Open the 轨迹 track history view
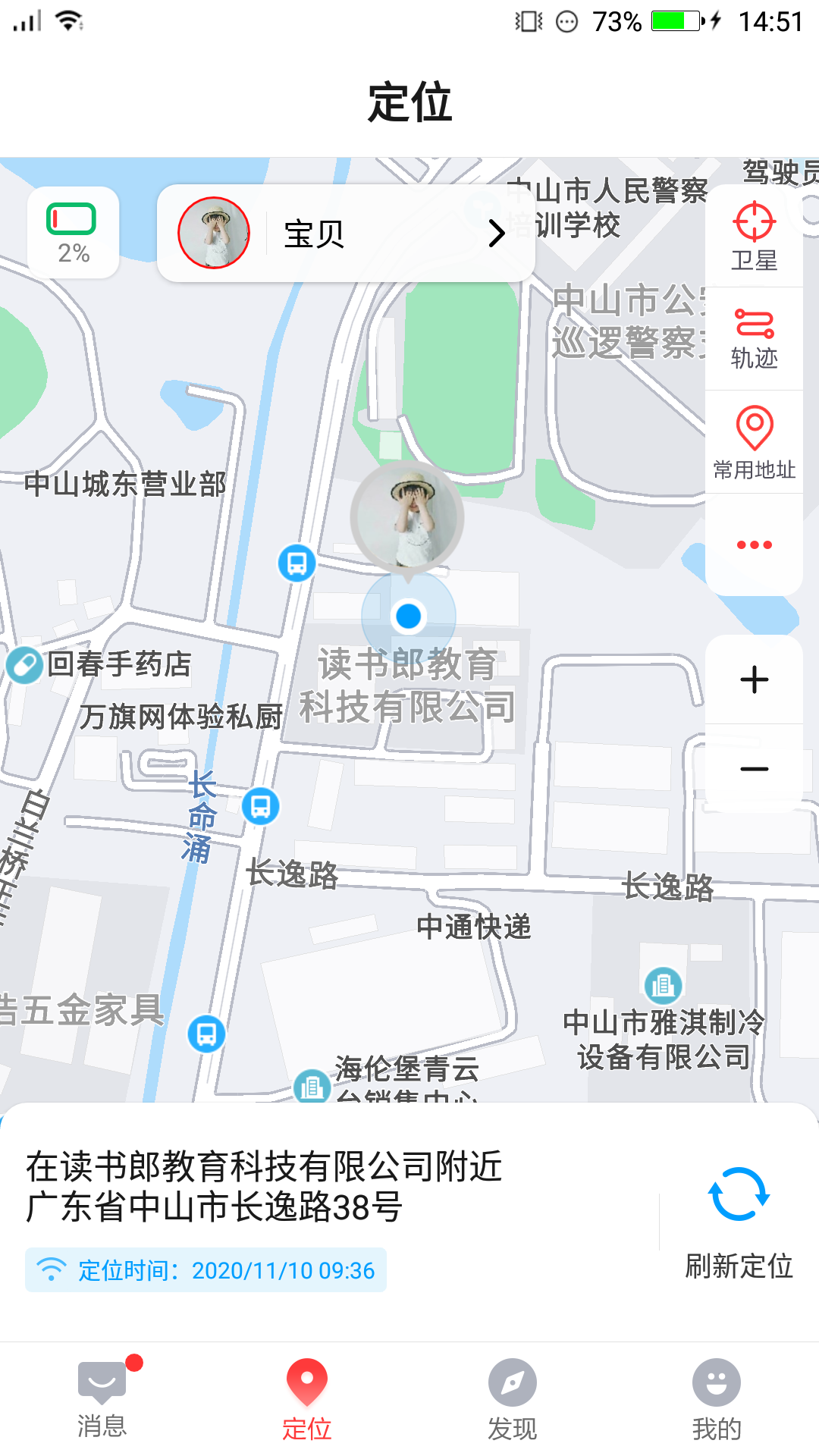The image size is (819, 1456). click(753, 336)
